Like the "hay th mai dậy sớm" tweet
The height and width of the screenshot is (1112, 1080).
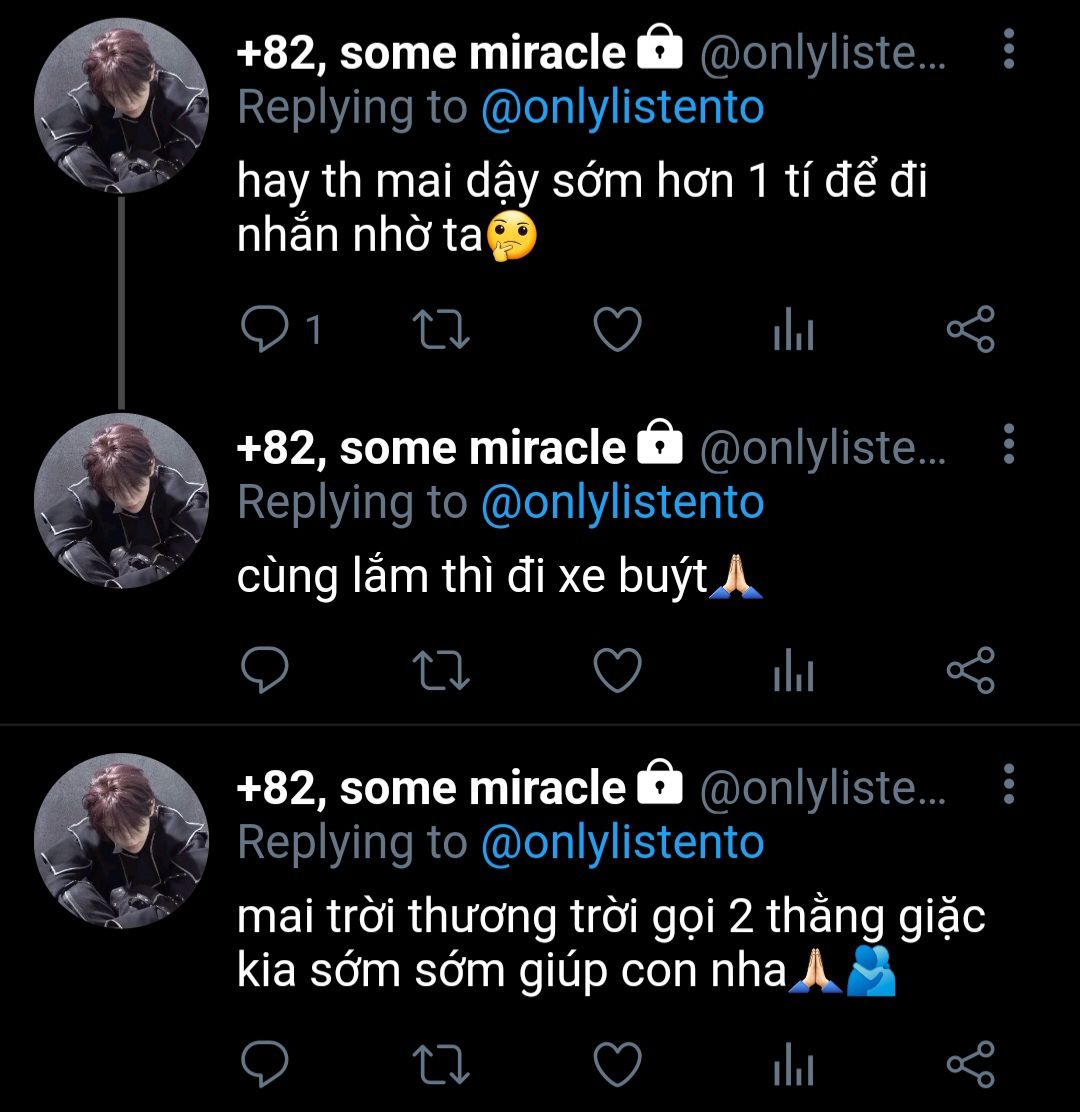click(x=617, y=330)
